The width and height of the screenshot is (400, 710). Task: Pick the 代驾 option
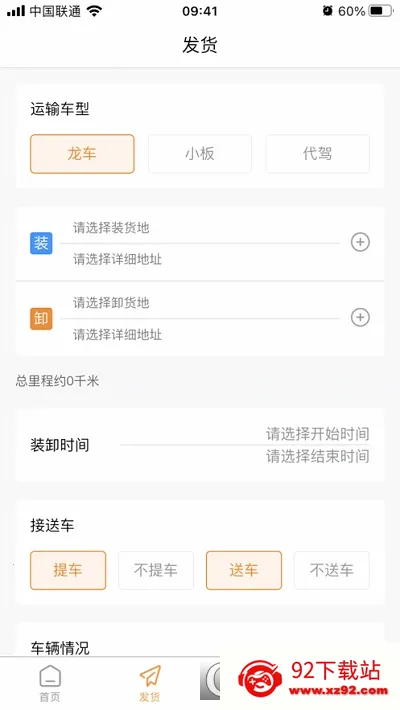(x=318, y=154)
